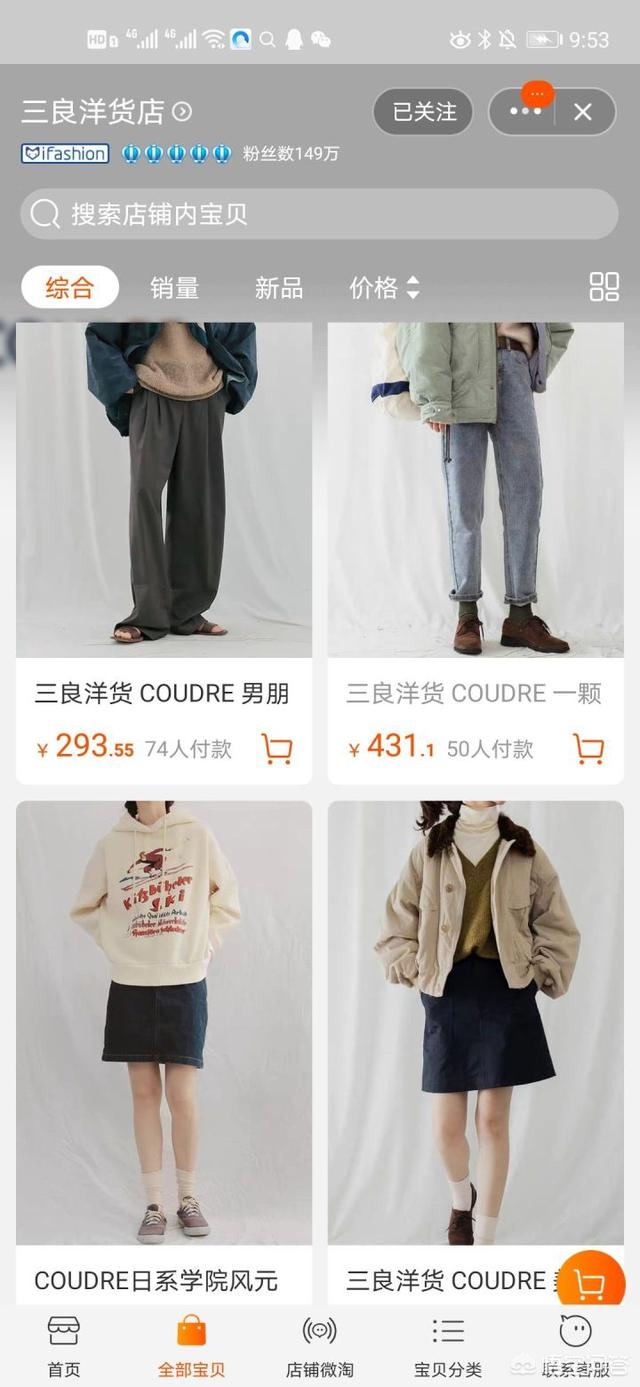640x1387 pixels.
Task: Sort items by 销量
Action: [174, 288]
